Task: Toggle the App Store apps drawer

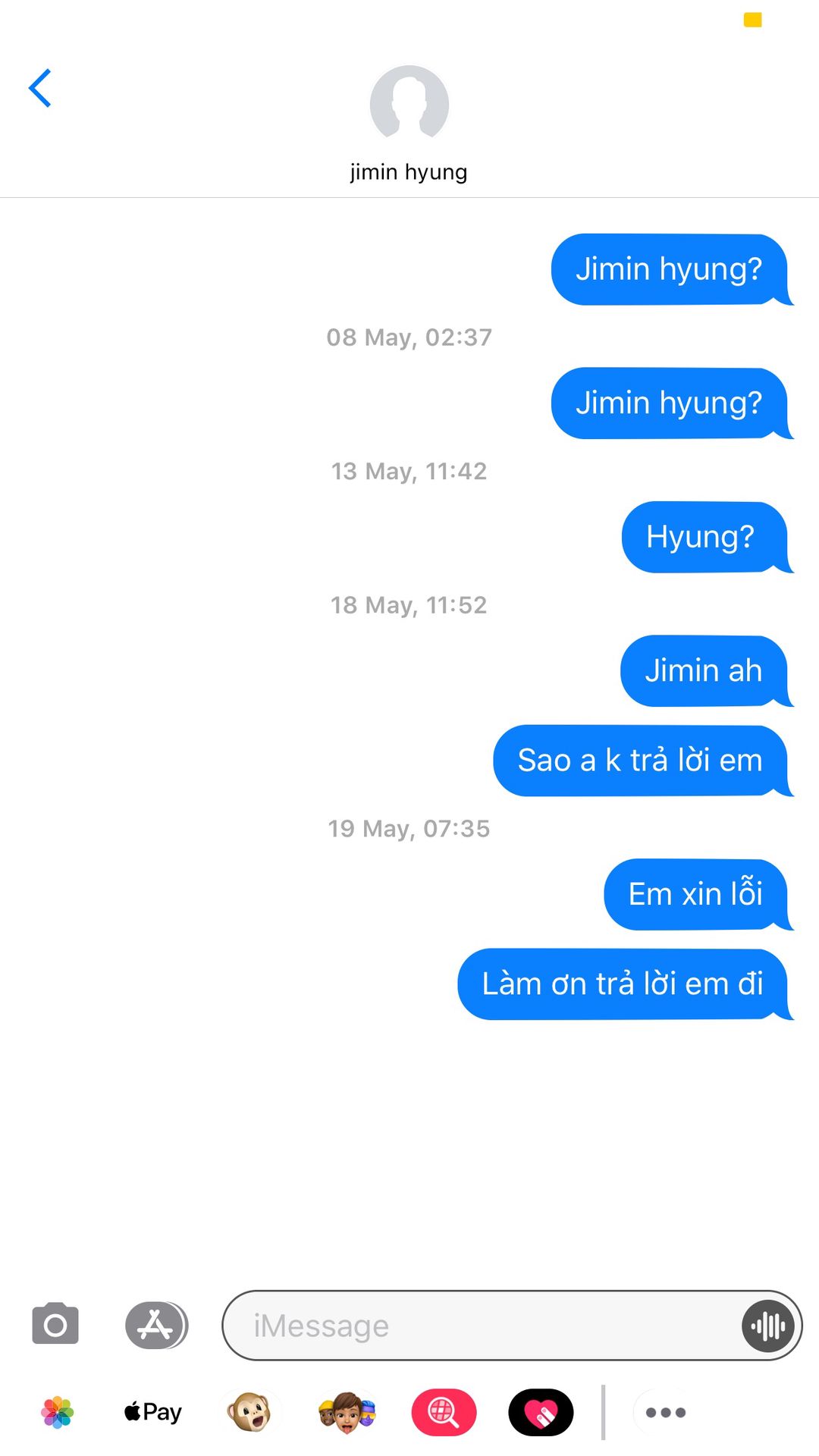Action: [156, 1325]
